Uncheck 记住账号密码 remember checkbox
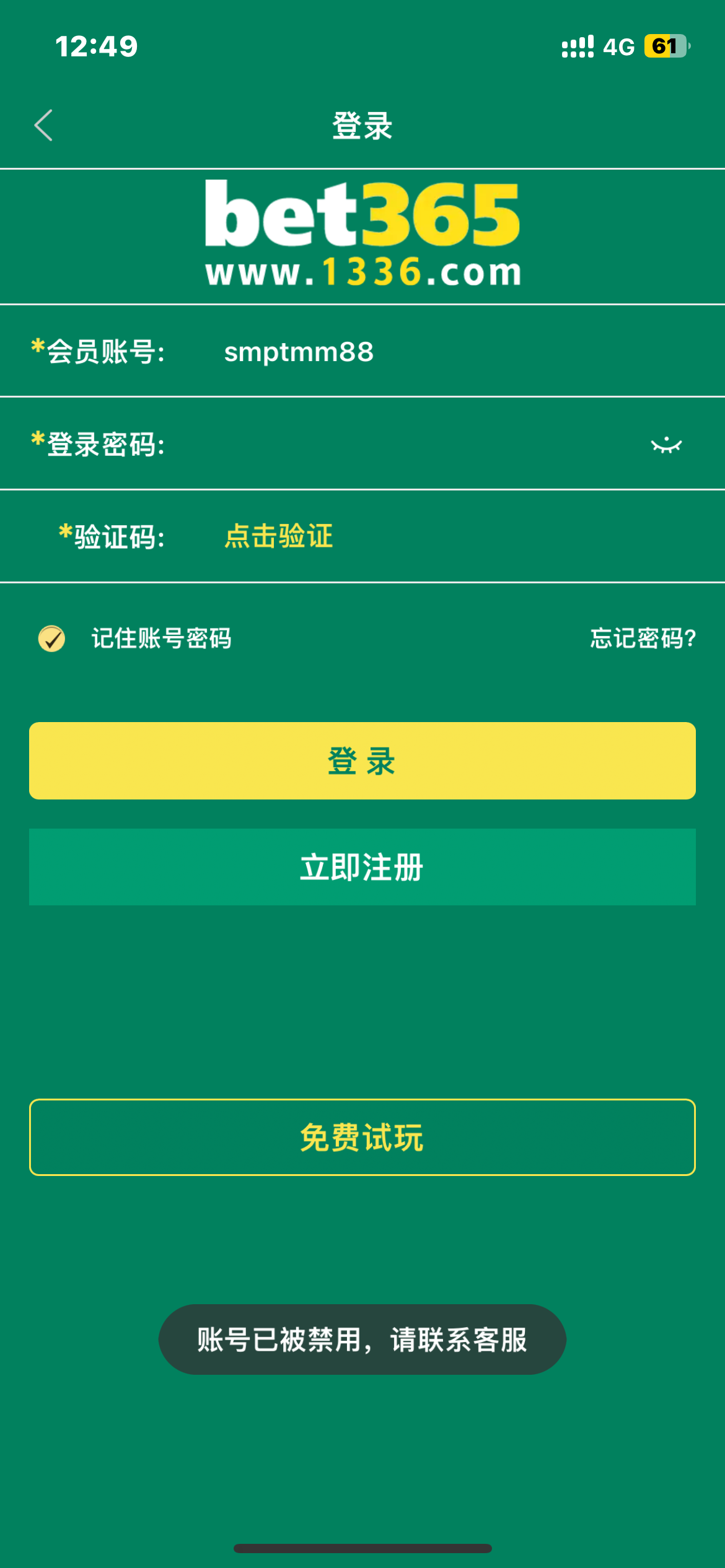 [x=52, y=638]
